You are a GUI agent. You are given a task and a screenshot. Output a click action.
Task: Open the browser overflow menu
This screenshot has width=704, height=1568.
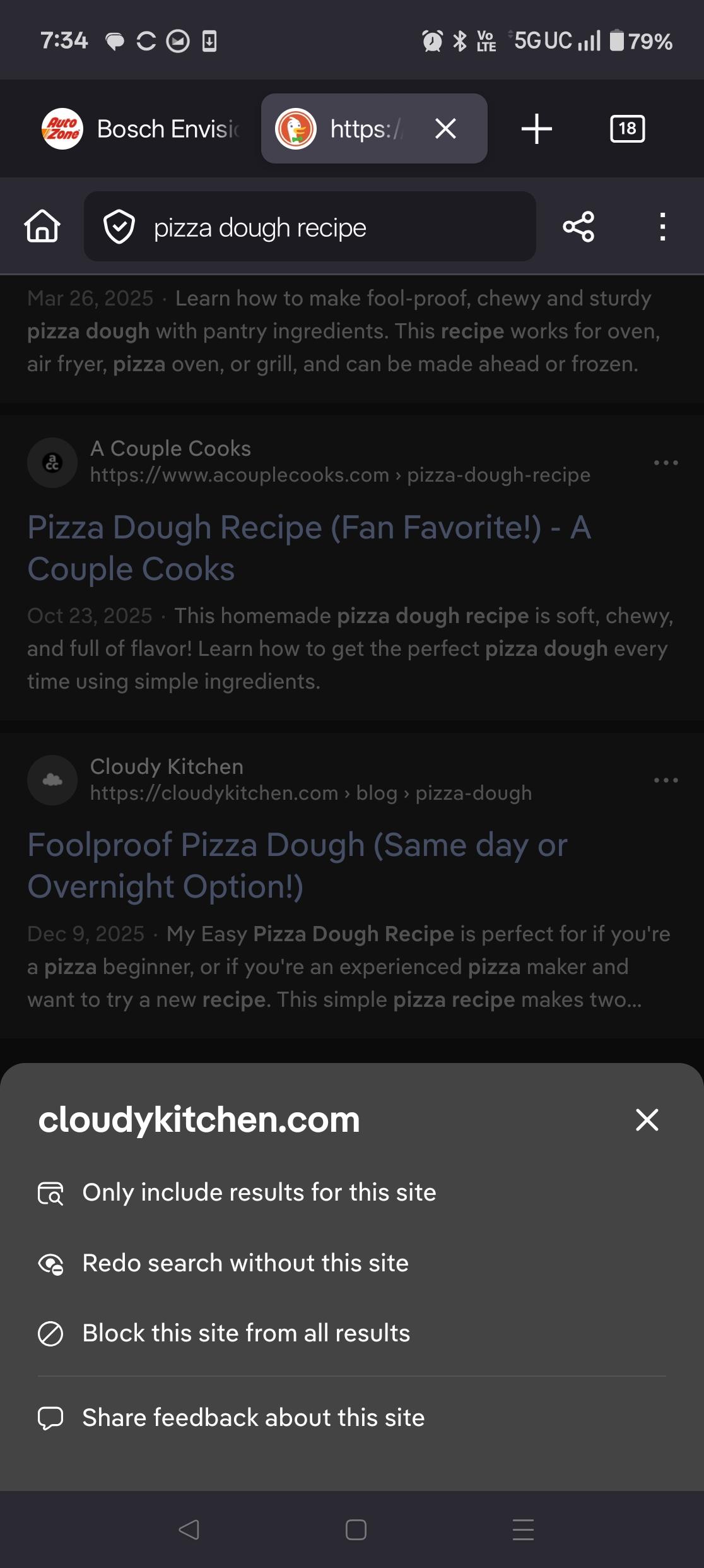coord(662,227)
